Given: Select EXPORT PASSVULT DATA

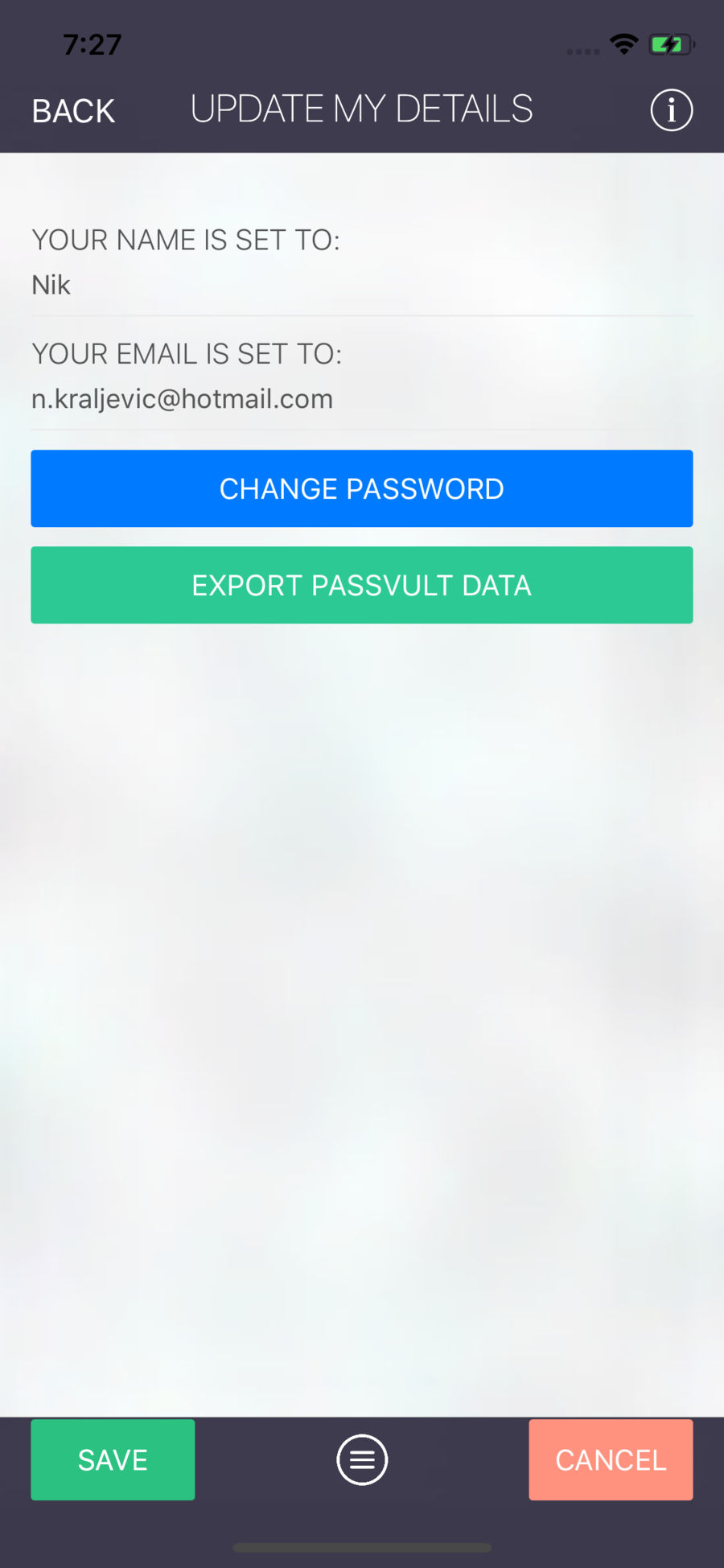Looking at the screenshot, I should point(362,585).
